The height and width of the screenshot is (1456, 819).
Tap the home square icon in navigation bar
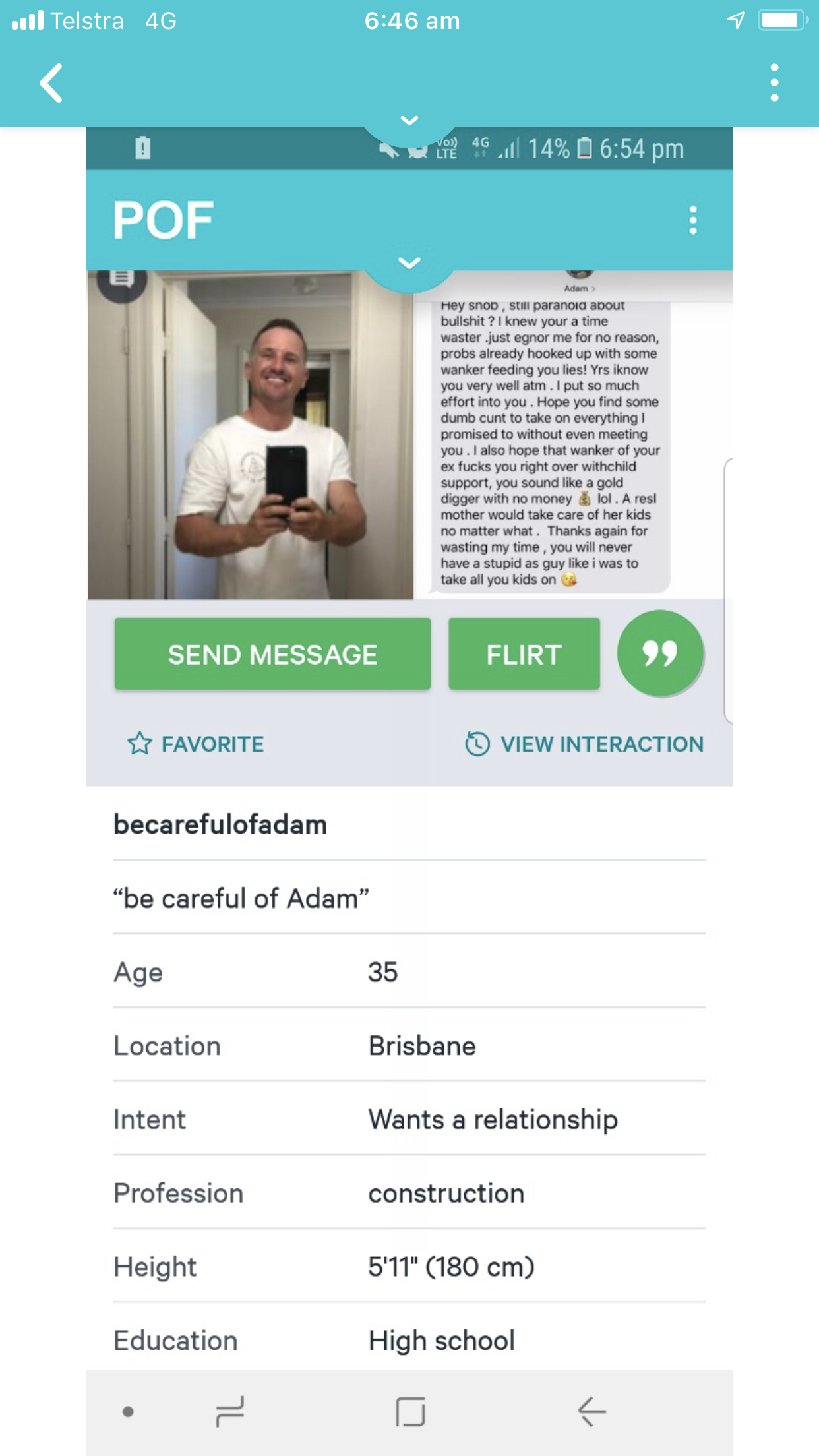409,1412
